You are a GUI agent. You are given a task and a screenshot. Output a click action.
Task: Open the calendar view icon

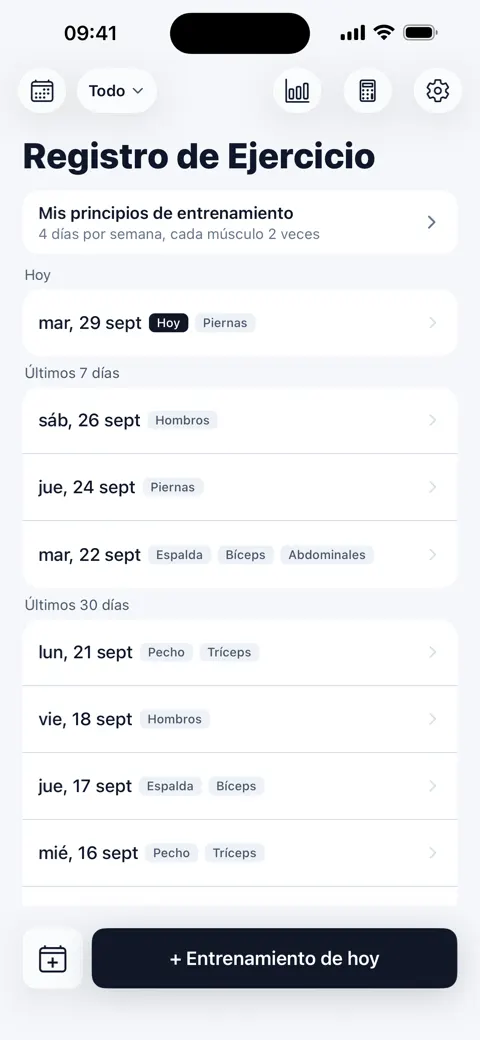42,91
